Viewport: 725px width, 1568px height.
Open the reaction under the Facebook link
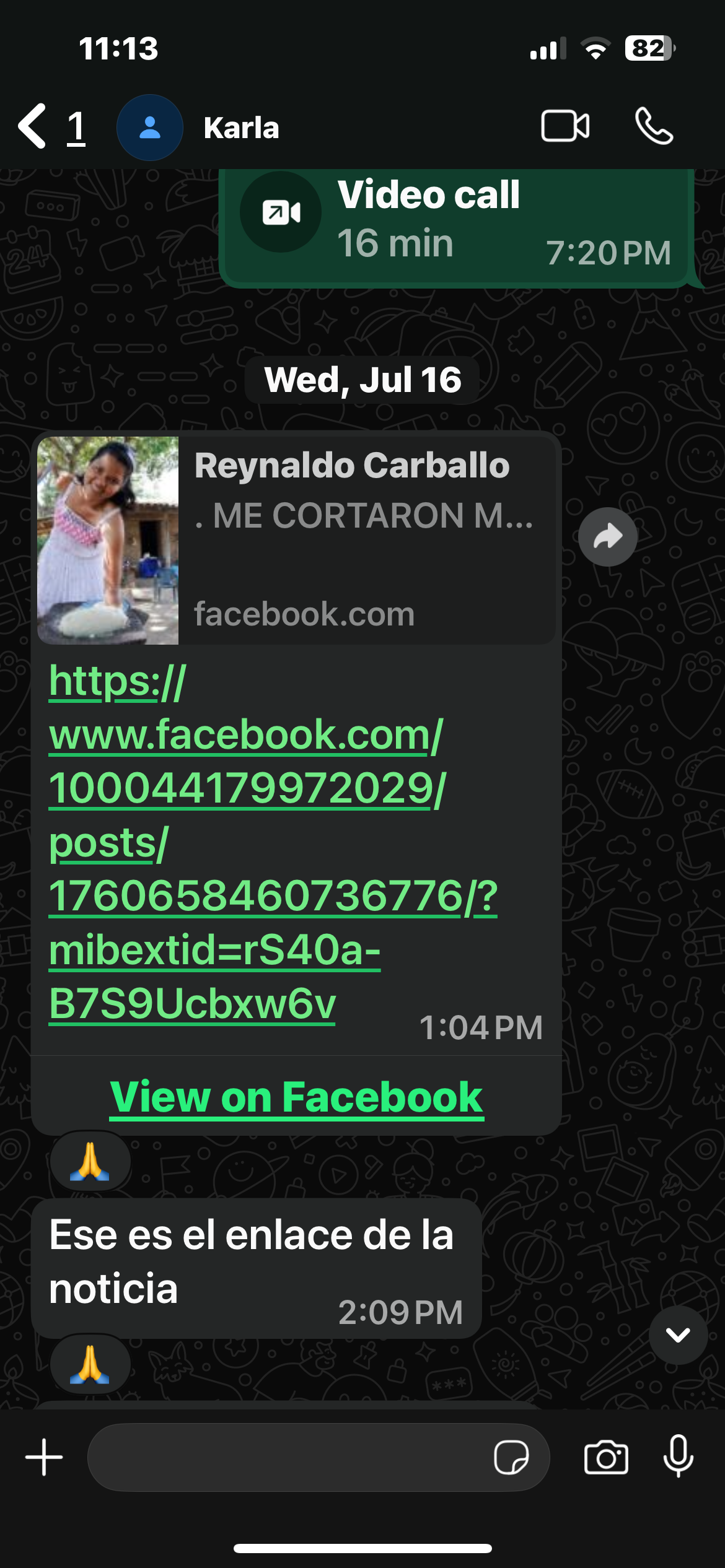pos(90,1161)
